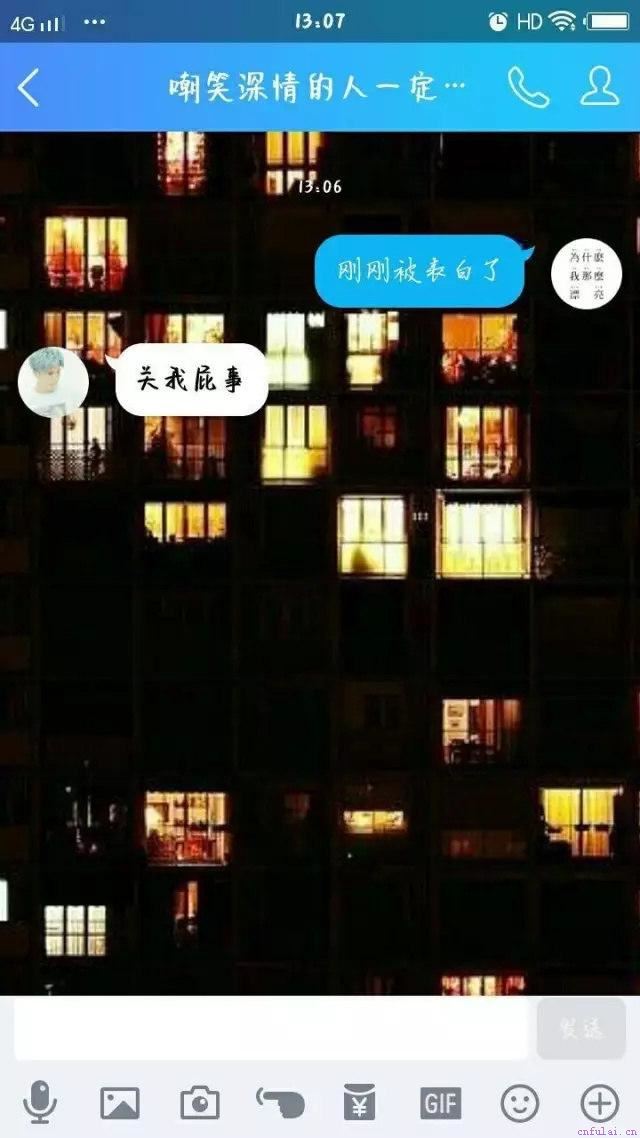Viewport: 640px width, 1138px height.
Task: Open more options plus menu
Action: click(599, 1104)
